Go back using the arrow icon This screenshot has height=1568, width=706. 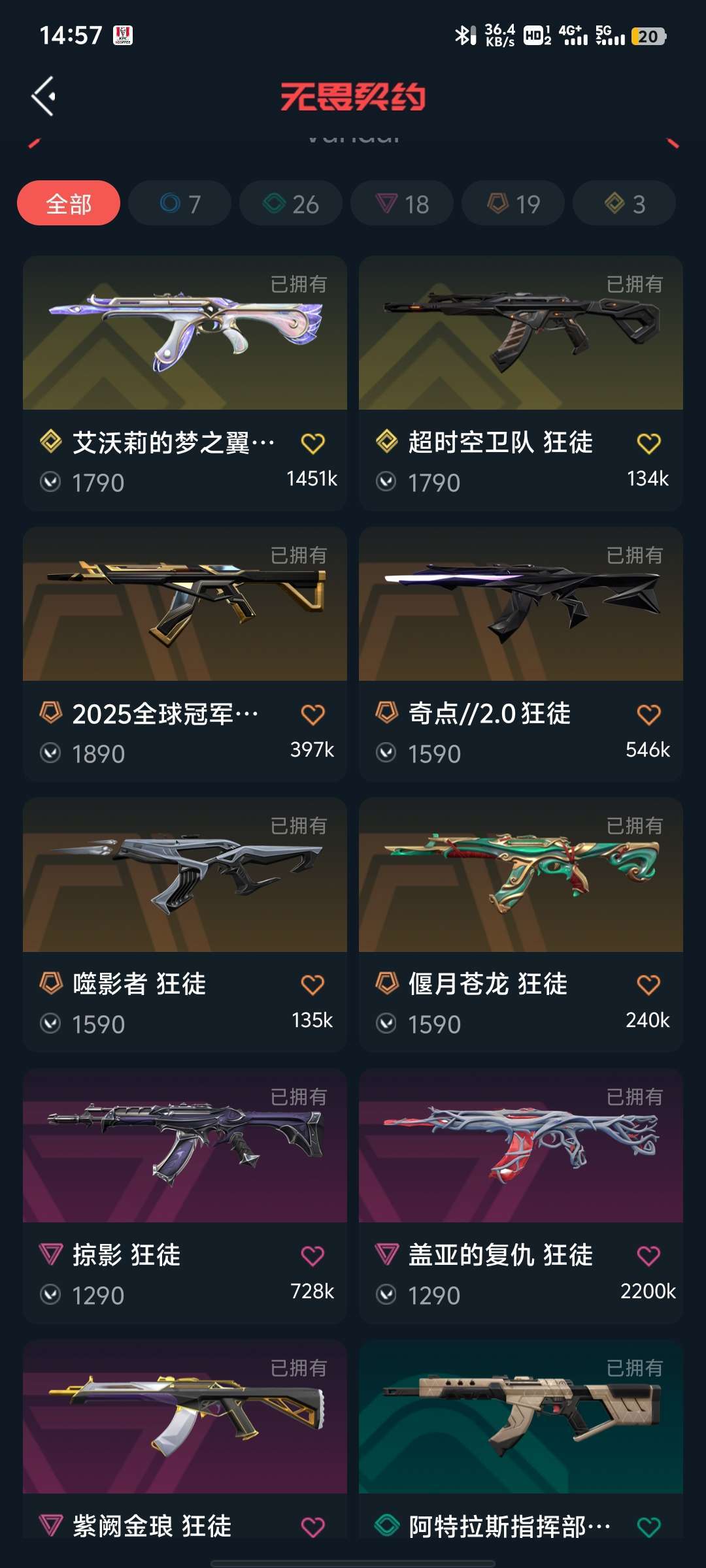pyautogui.click(x=44, y=97)
